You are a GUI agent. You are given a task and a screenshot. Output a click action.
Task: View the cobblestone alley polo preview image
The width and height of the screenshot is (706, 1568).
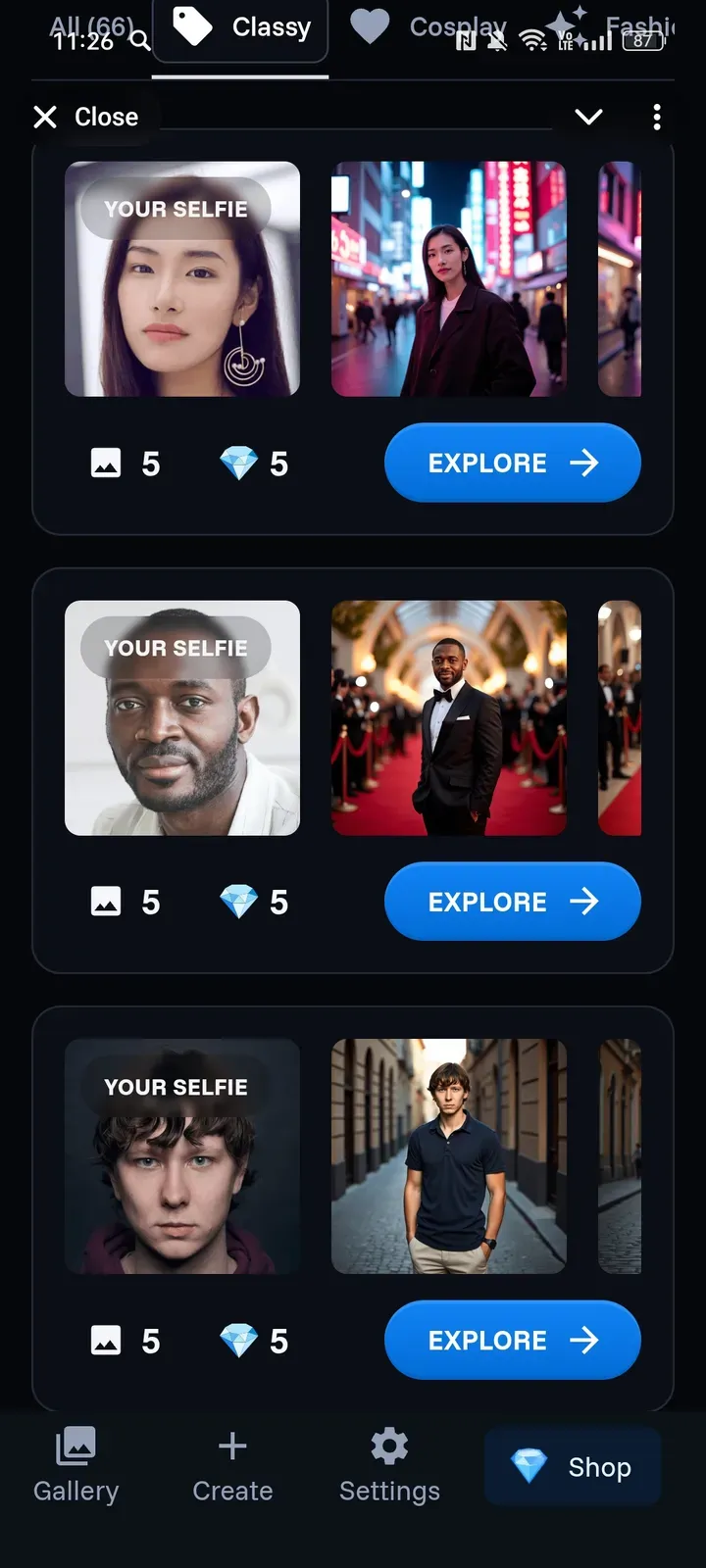click(449, 1156)
